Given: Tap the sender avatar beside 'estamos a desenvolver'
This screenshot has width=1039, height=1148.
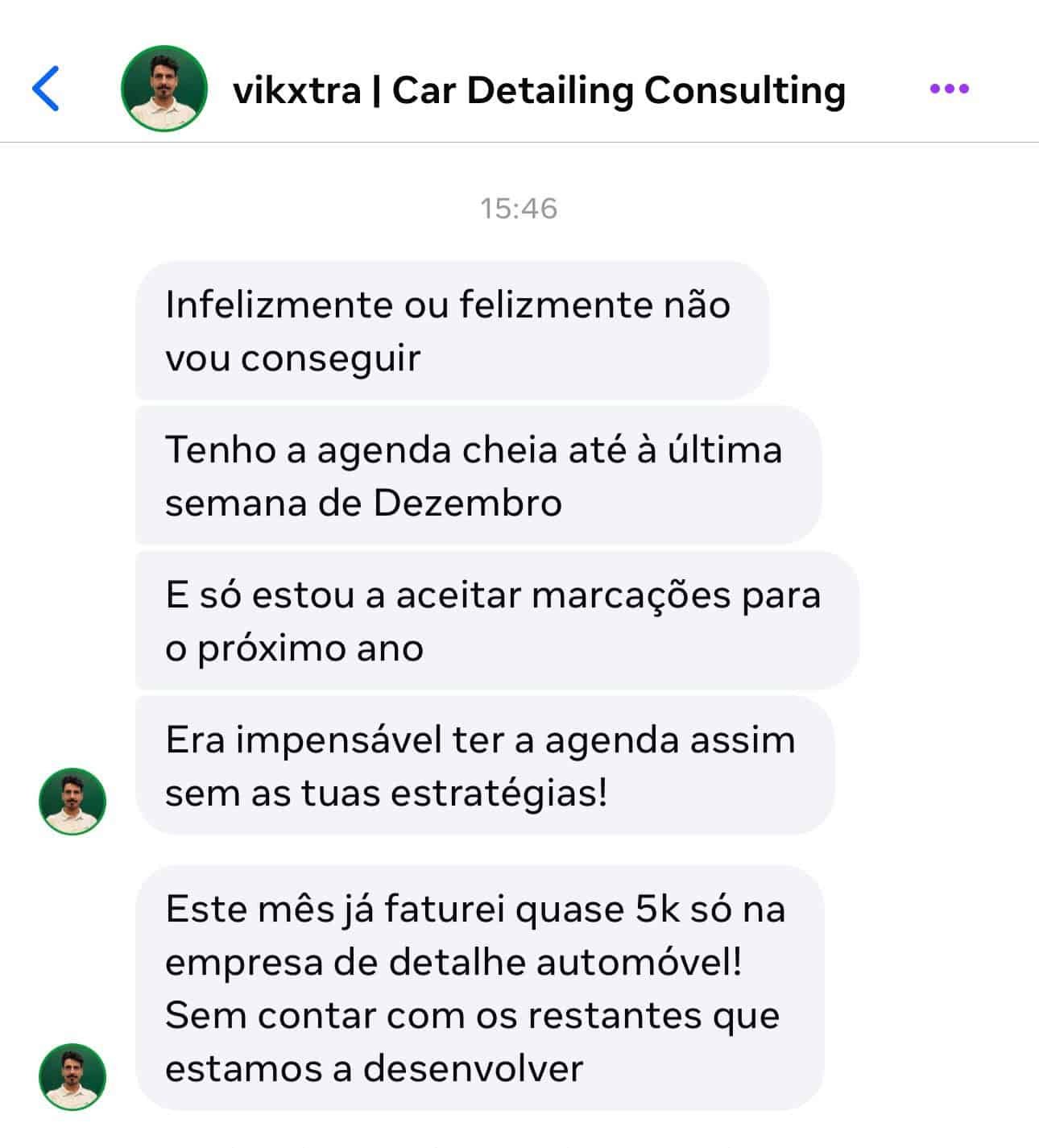Looking at the screenshot, I should click(72, 1076).
